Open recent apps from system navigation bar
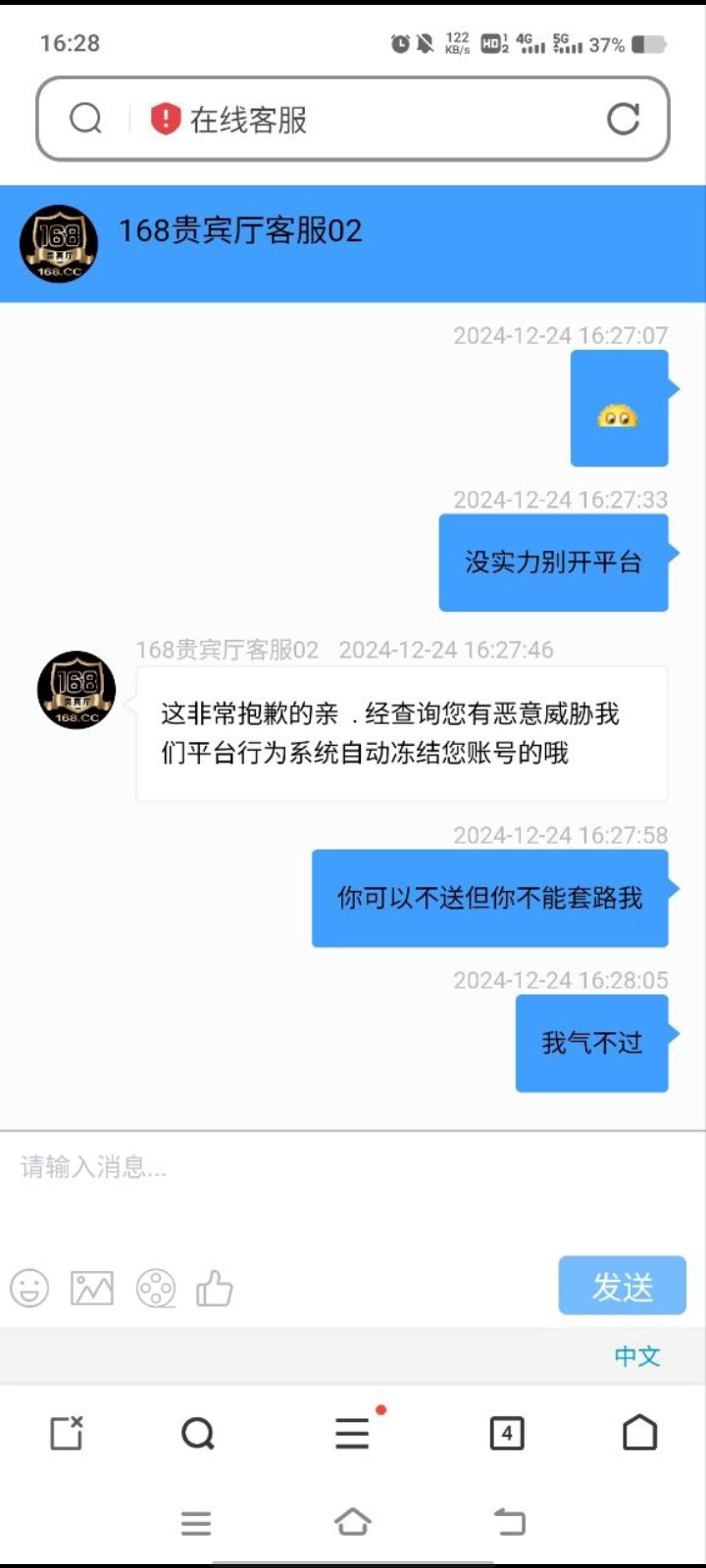 [196, 1523]
